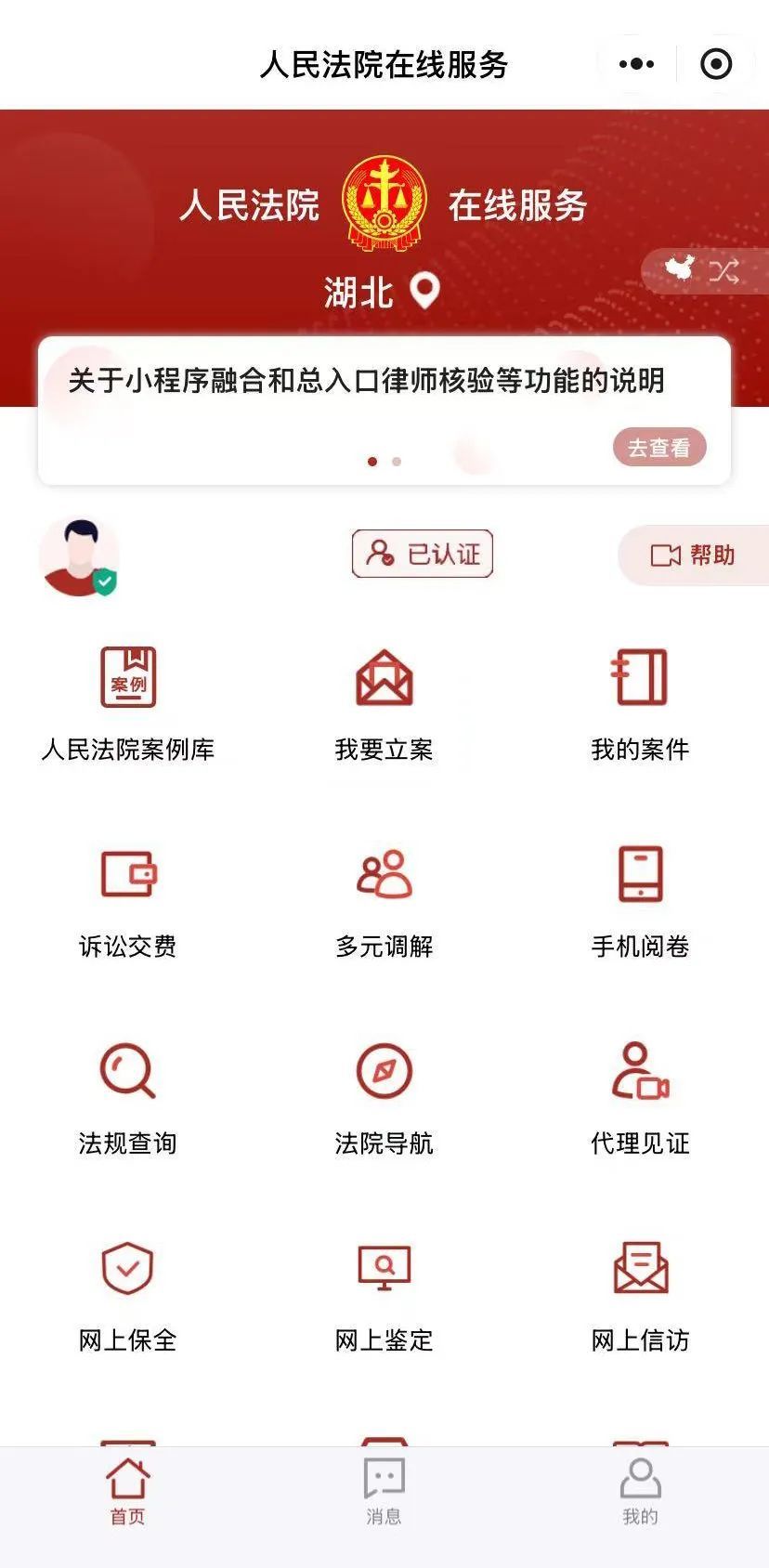This screenshot has height=1568, width=769.
Task: Open the user profile avatar
Action: tap(79, 556)
